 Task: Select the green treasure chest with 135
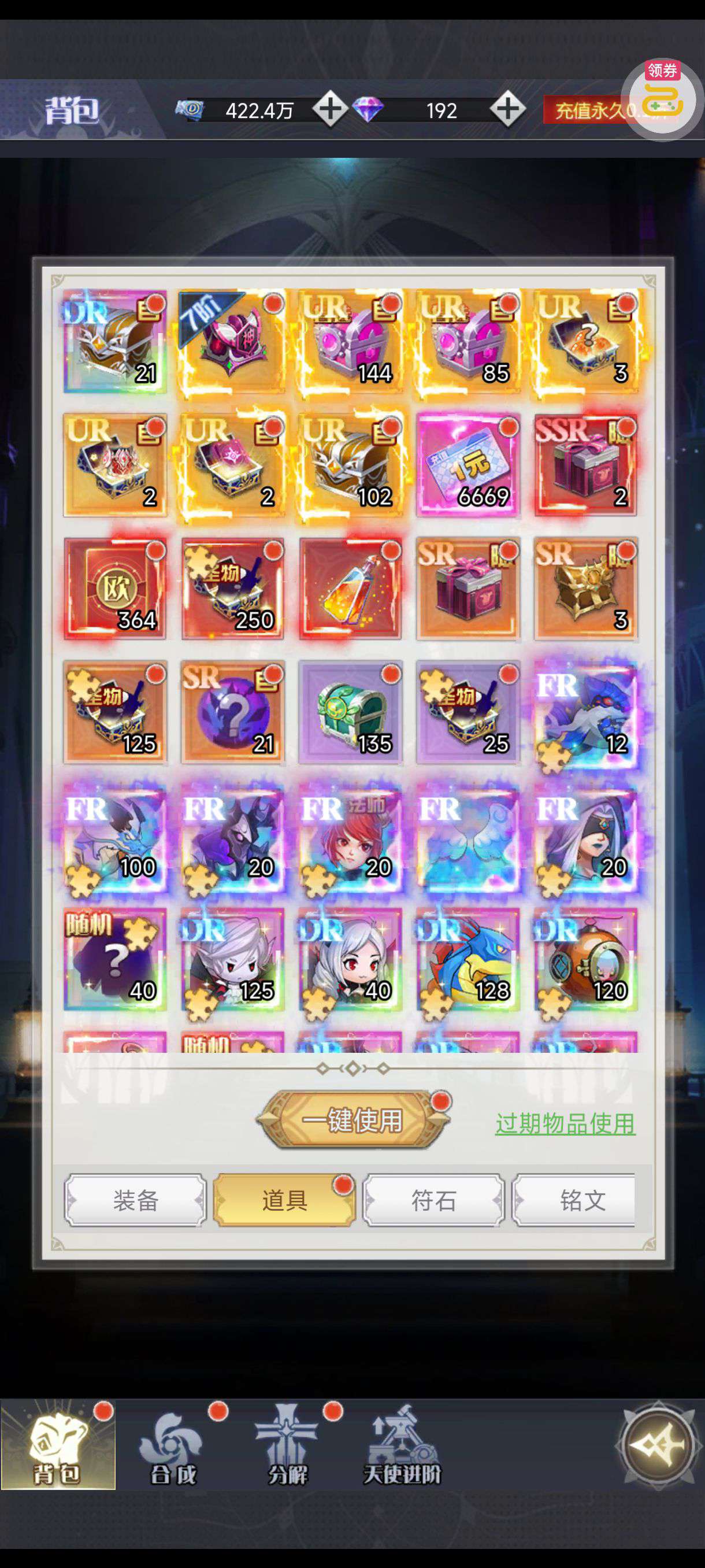coord(350,712)
